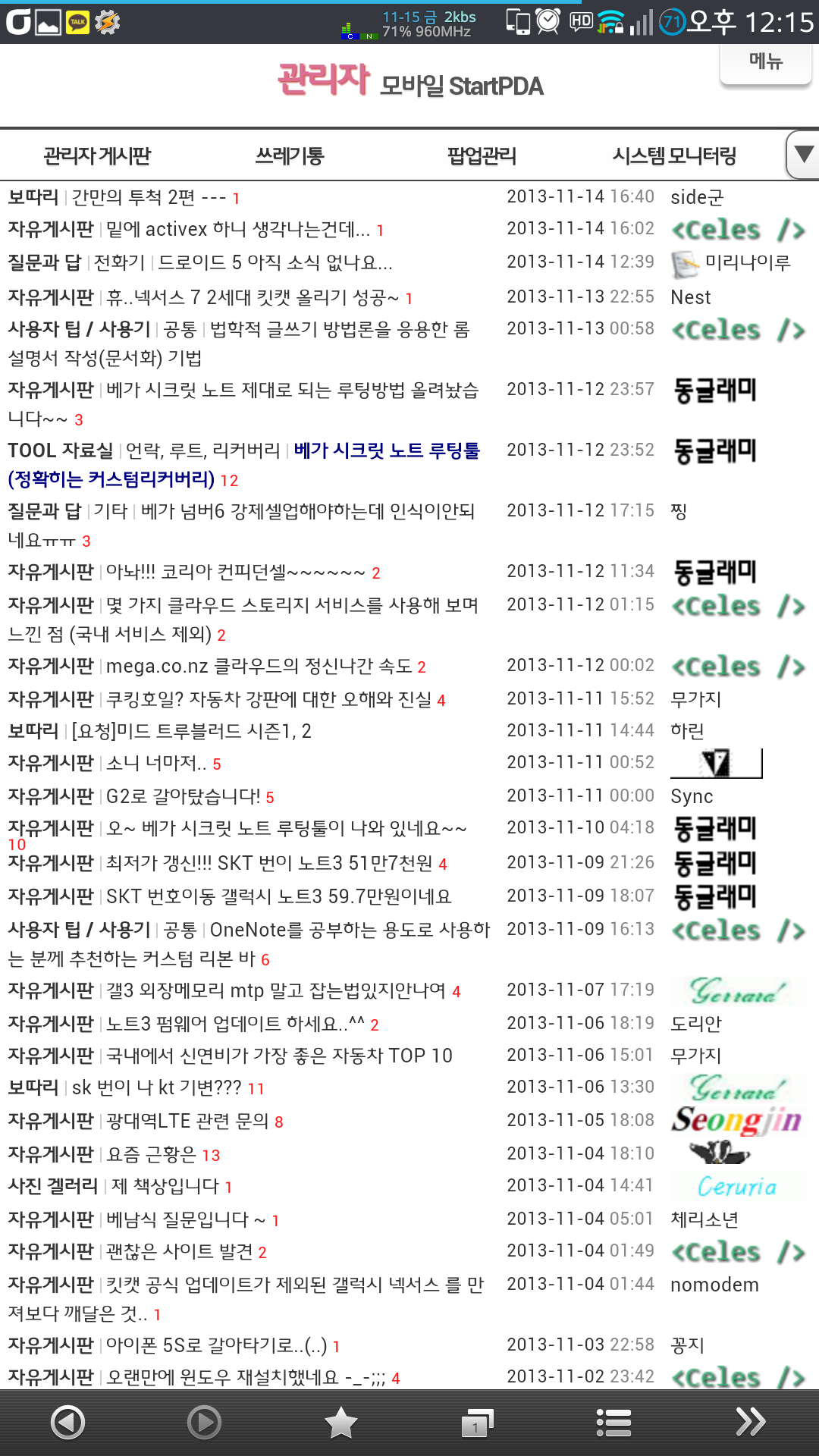Open the post 광대역LTE 관련 문의
The image size is (819, 1456).
point(187,1121)
